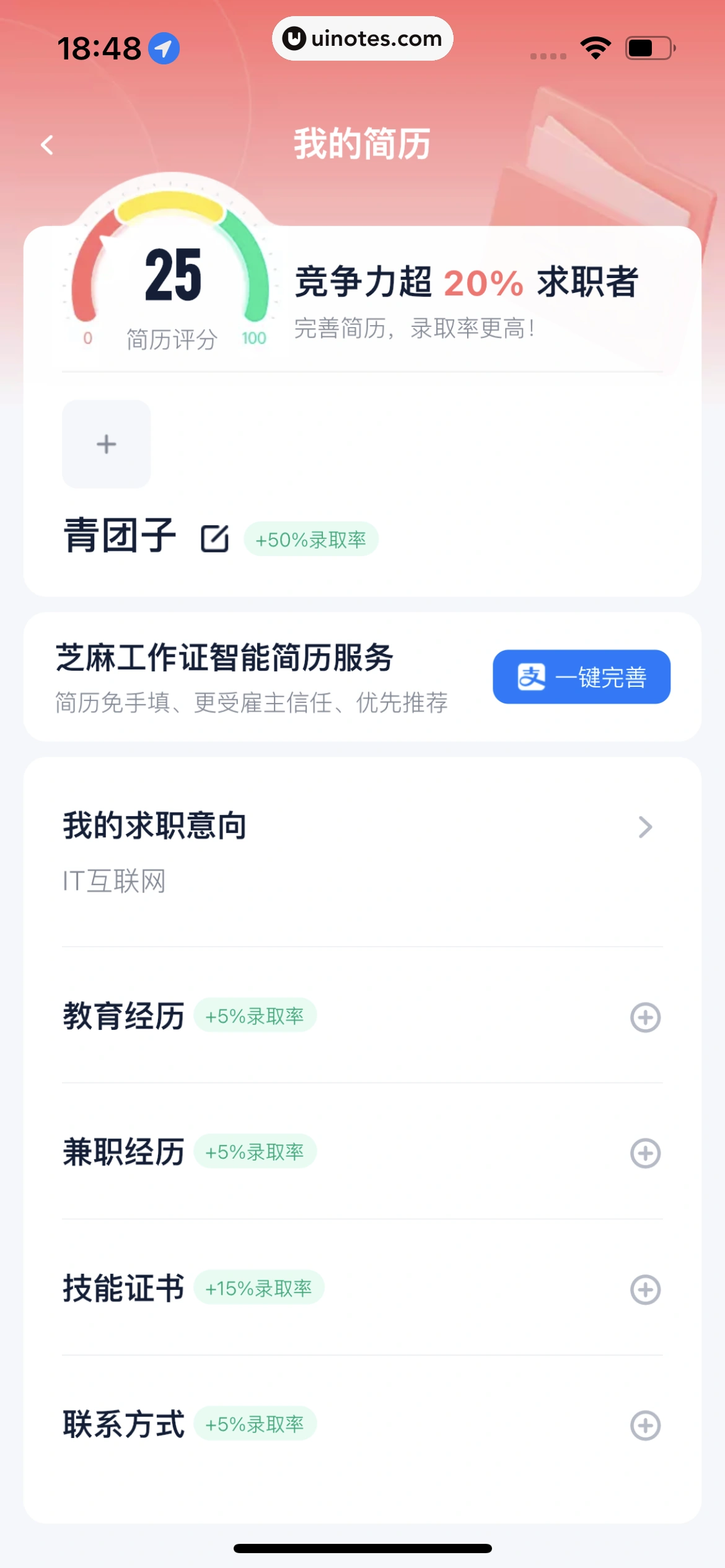Tap 一键完善 to auto-complete resume

click(x=581, y=677)
